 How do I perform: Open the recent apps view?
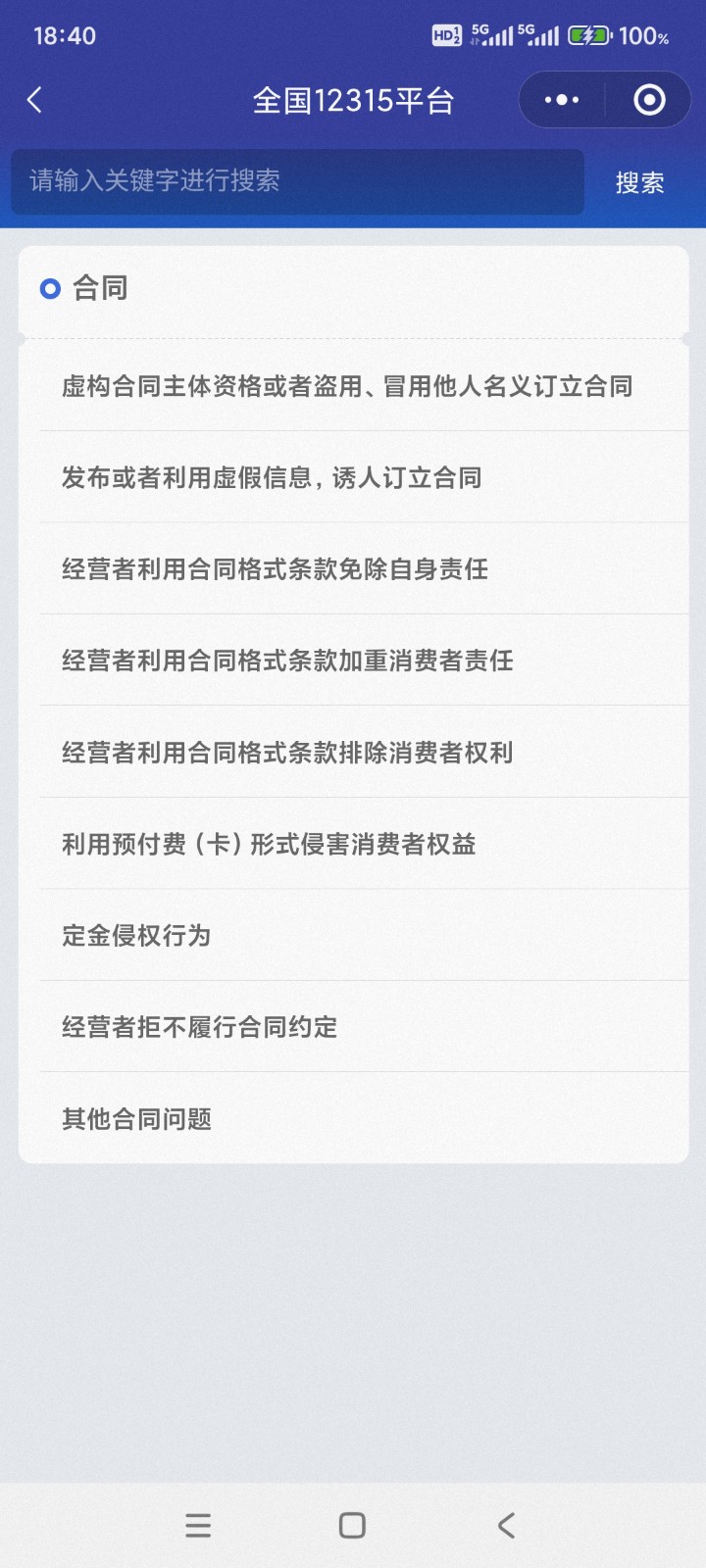(x=198, y=1525)
